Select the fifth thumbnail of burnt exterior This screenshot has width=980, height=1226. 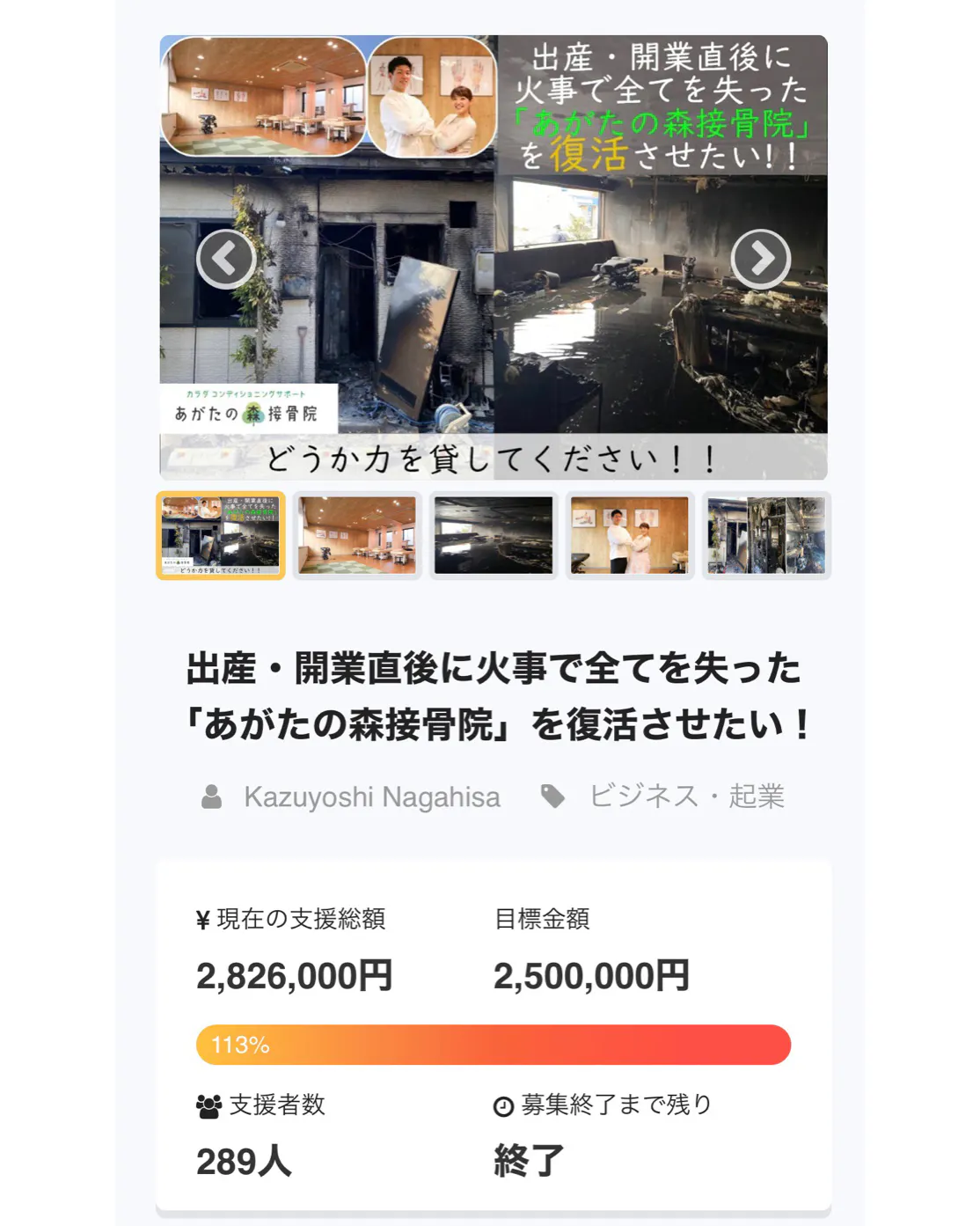click(766, 535)
